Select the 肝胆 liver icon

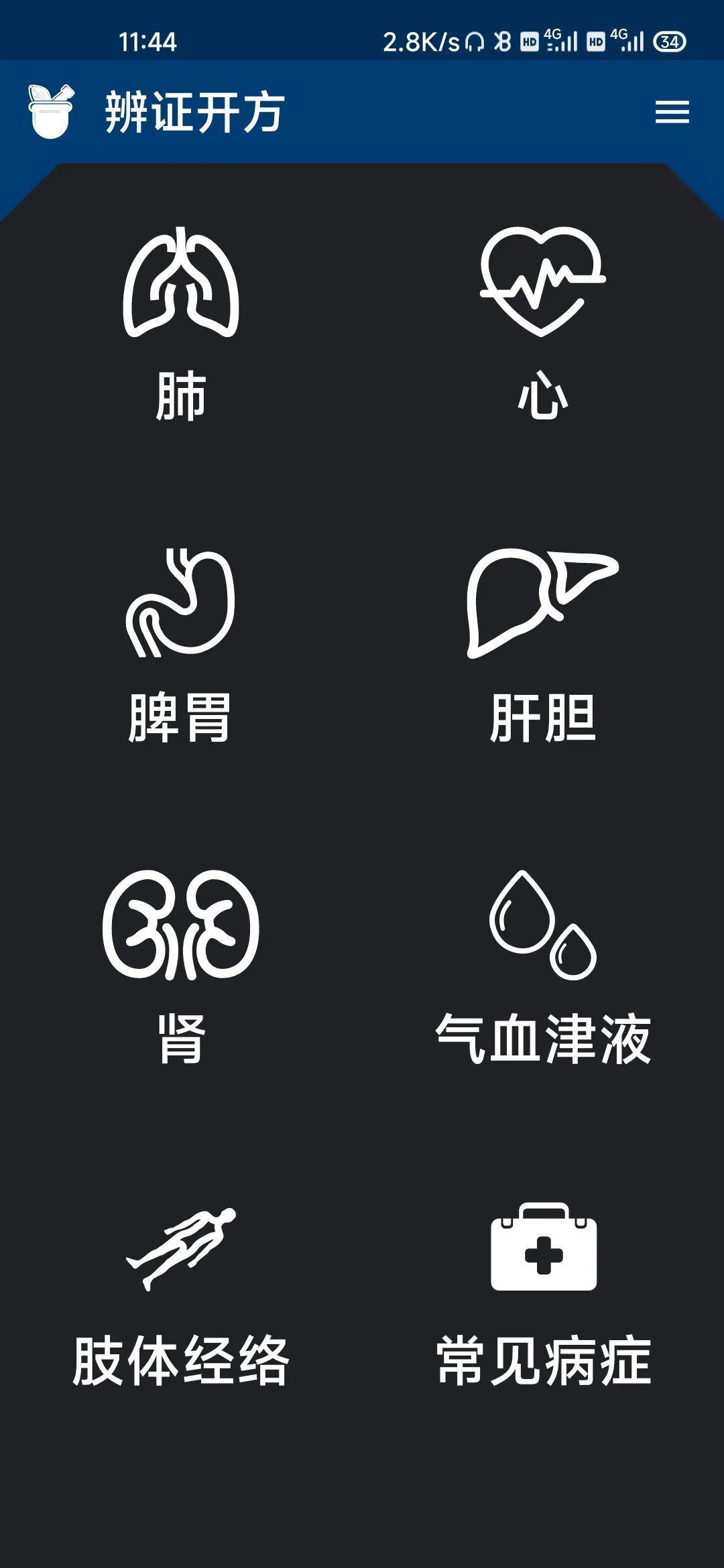click(543, 603)
